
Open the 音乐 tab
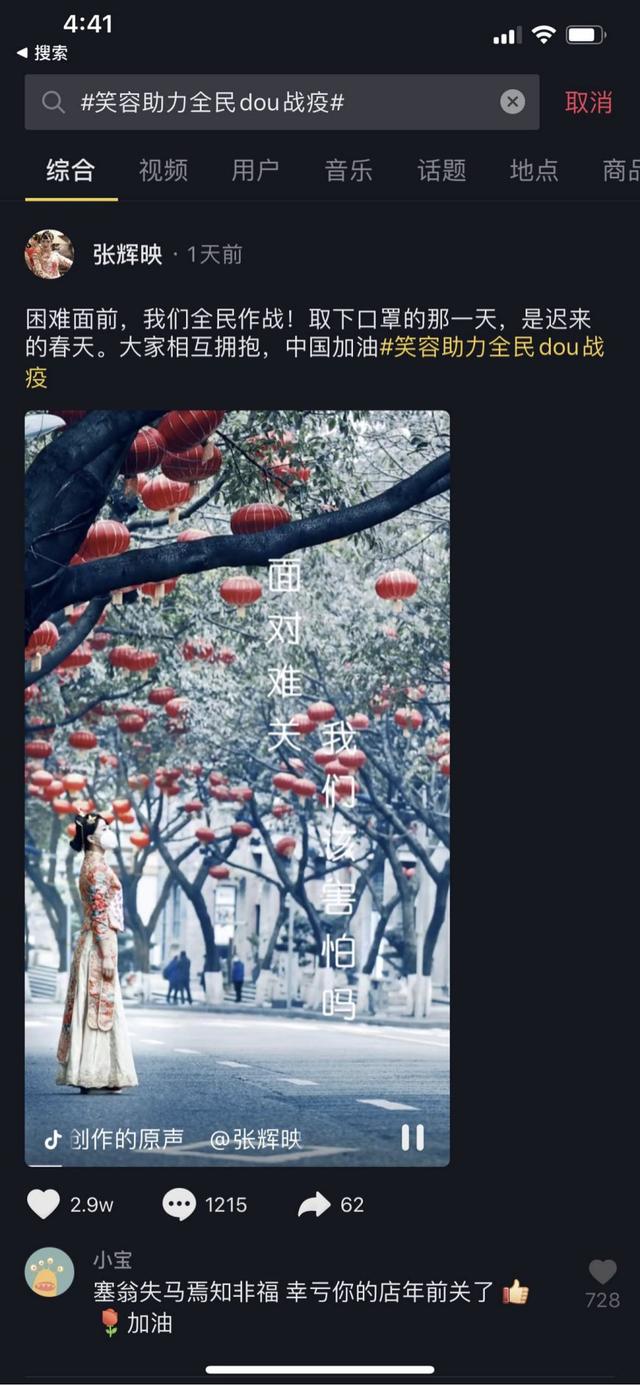(348, 170)
